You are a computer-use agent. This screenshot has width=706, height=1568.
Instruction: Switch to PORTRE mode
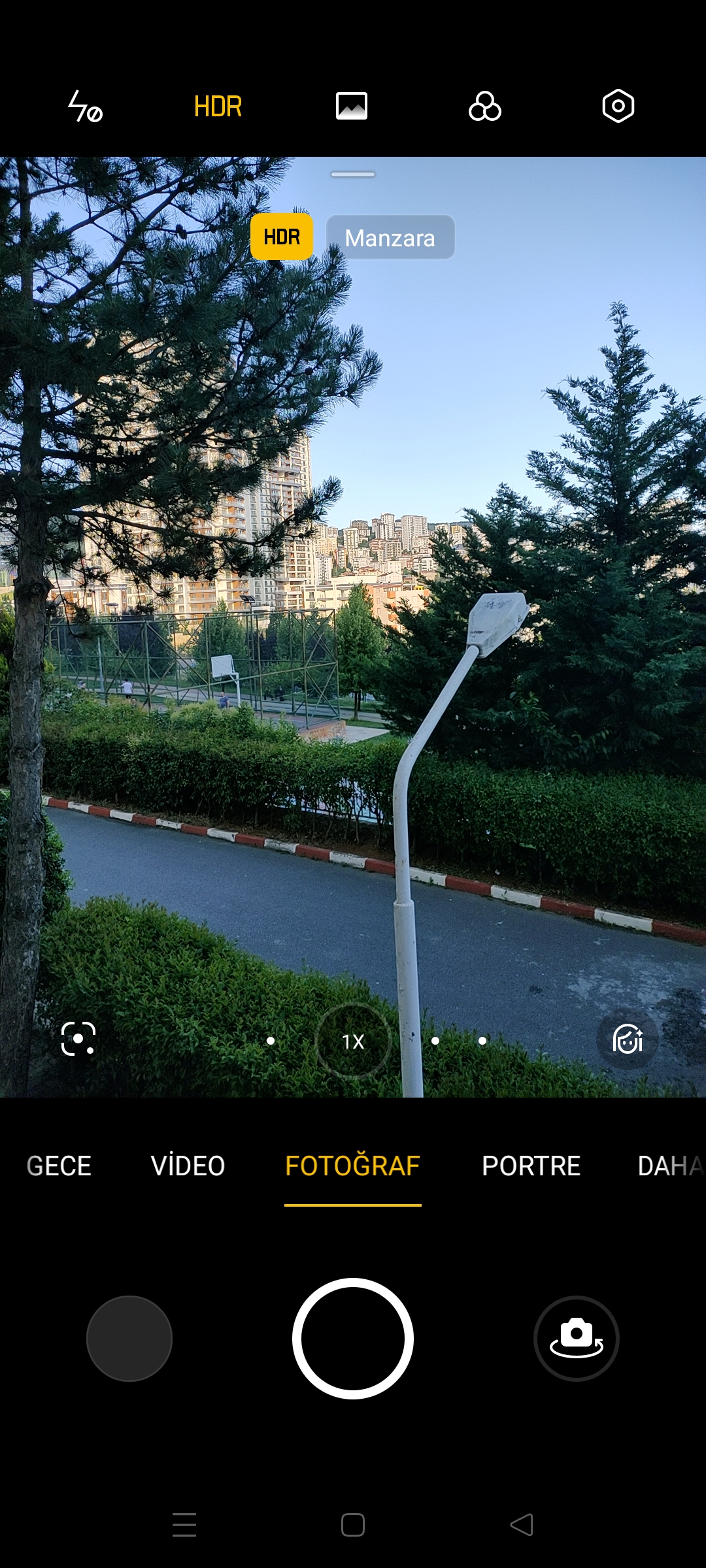[x=531, y=1166]
